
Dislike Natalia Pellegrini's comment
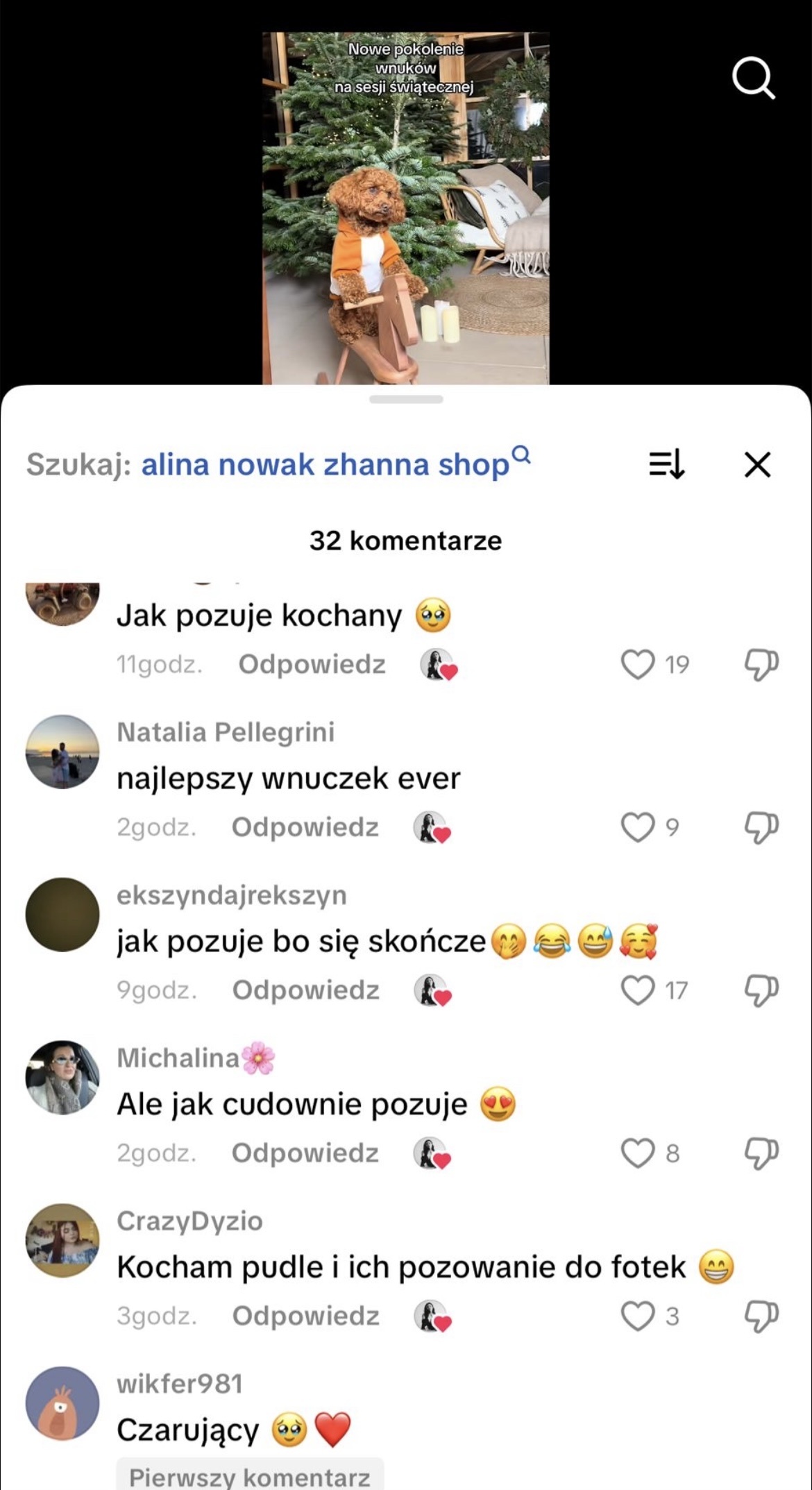tap(761, 827)
